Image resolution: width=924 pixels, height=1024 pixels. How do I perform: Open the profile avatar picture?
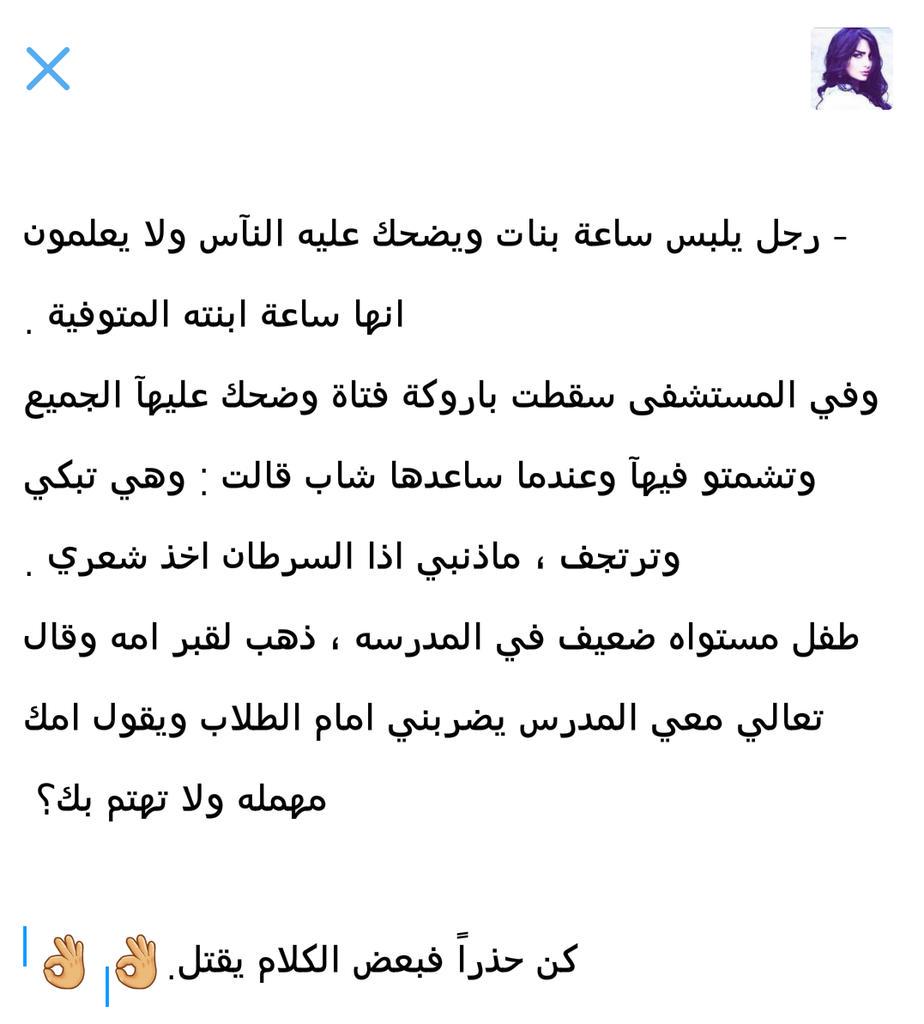[852, 69]
